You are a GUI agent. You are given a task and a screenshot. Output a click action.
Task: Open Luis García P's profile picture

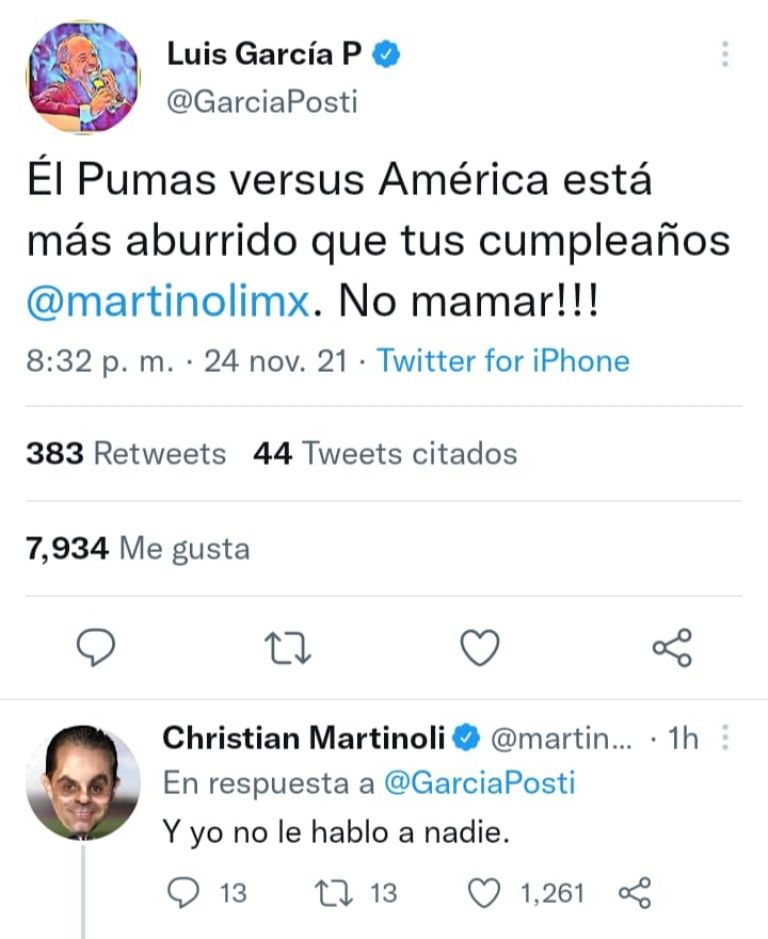tap(83, 77)
